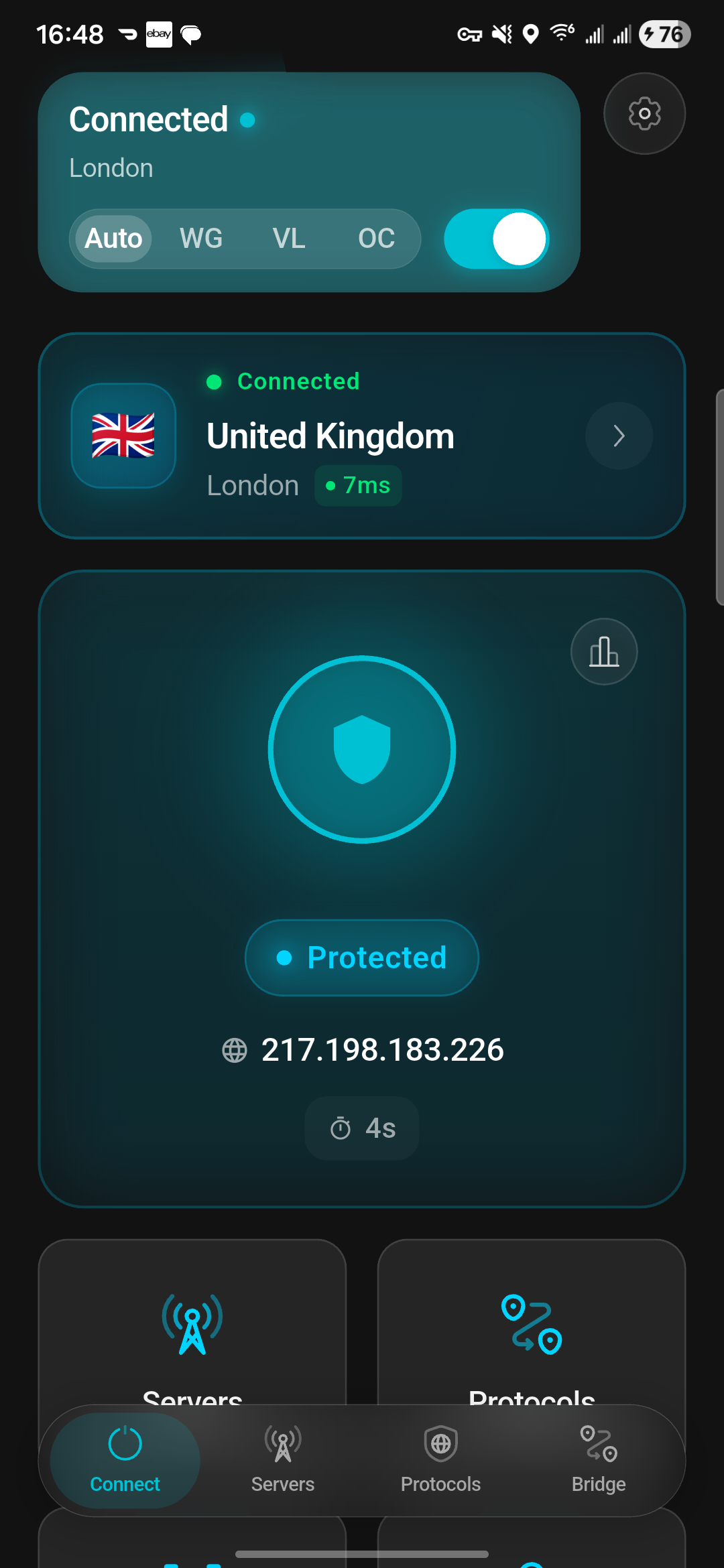This screenshot has height=1568, width=724.
Task: Open the United Kingdom server card
Action: click(x=362, y=436)
